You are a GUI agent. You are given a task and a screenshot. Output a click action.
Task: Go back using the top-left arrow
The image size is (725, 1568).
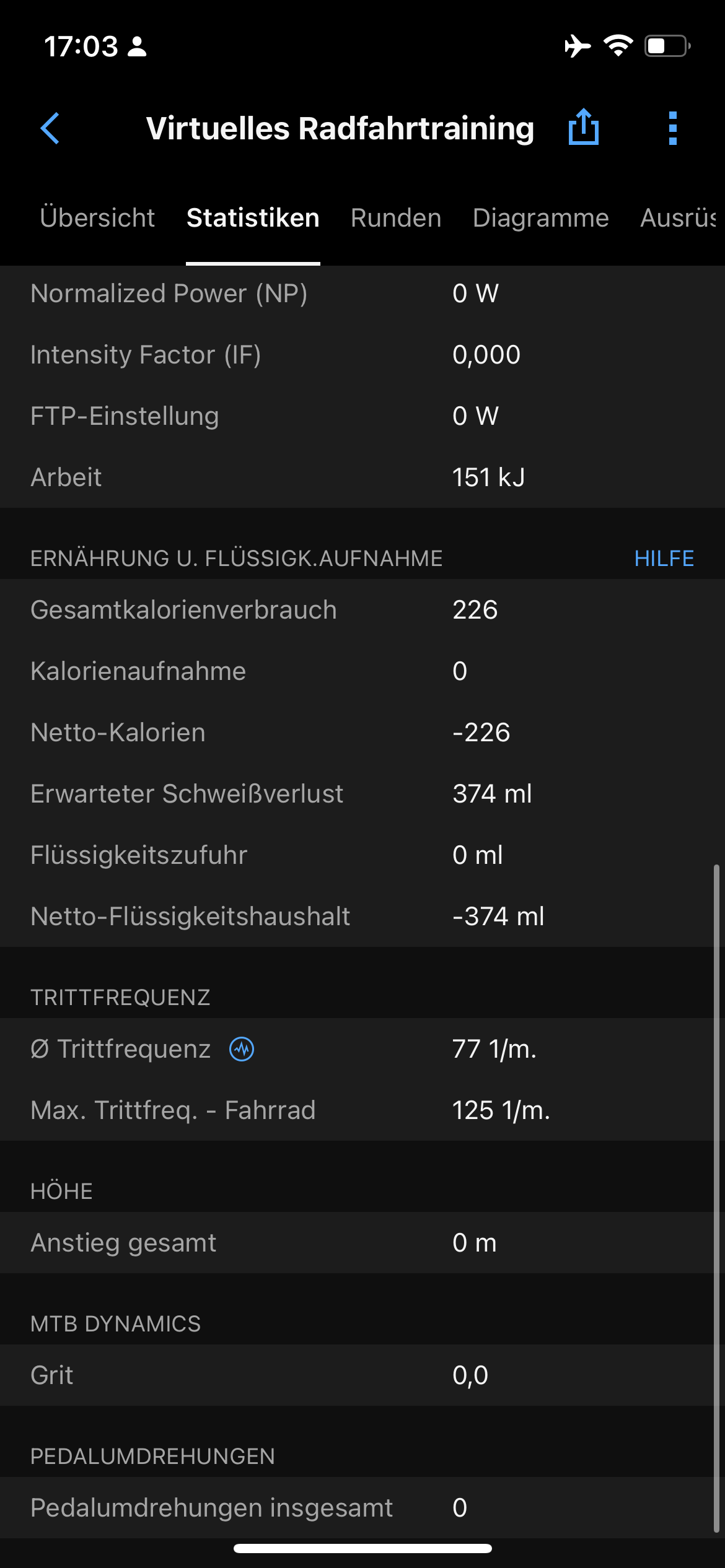pyautogui.click(x=50, y=128)
